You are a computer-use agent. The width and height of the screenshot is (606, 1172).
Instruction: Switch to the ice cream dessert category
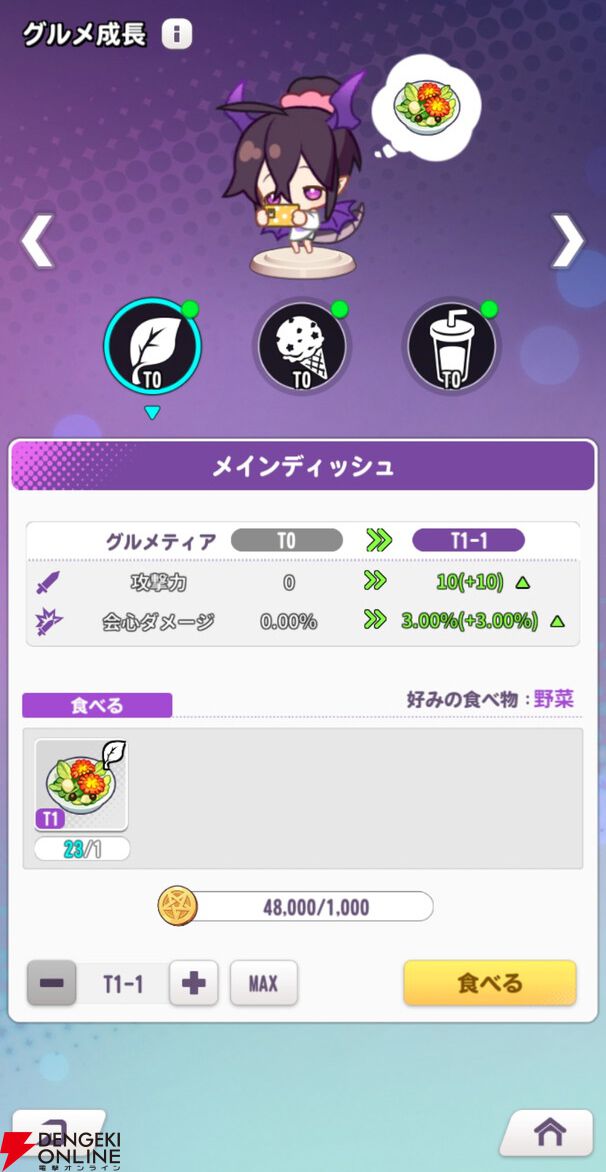(302, 346)
